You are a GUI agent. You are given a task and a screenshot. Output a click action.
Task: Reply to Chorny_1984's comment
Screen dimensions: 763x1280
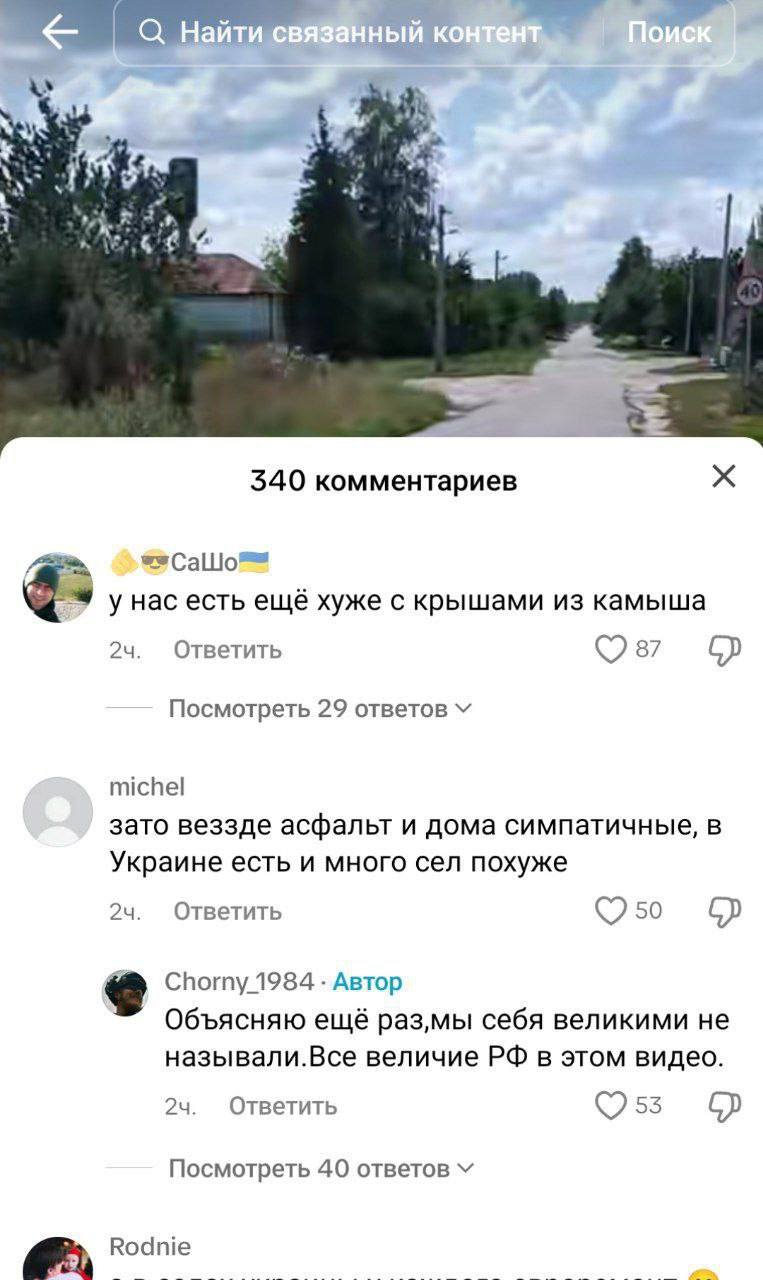click(283, 1106)
